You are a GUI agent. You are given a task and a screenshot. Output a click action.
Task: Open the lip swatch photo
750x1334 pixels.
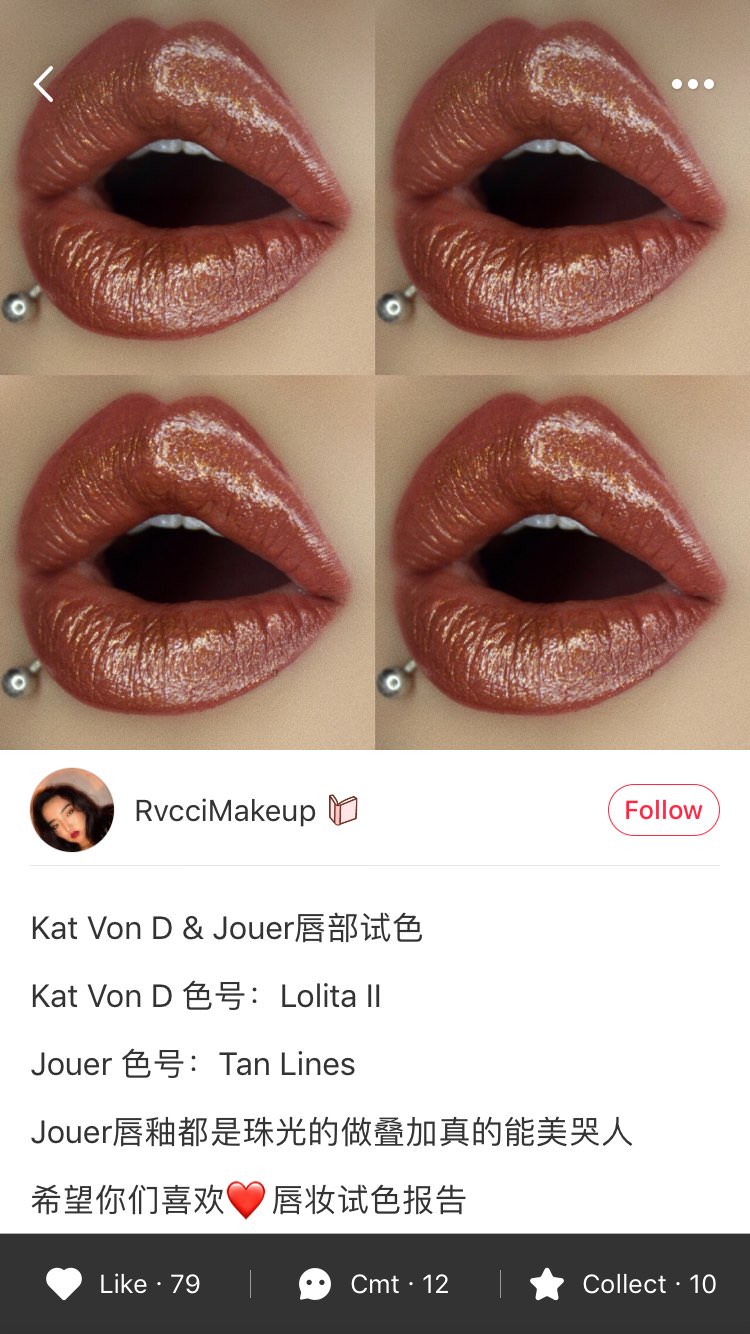pyautogui.click(x=375, y=375)
